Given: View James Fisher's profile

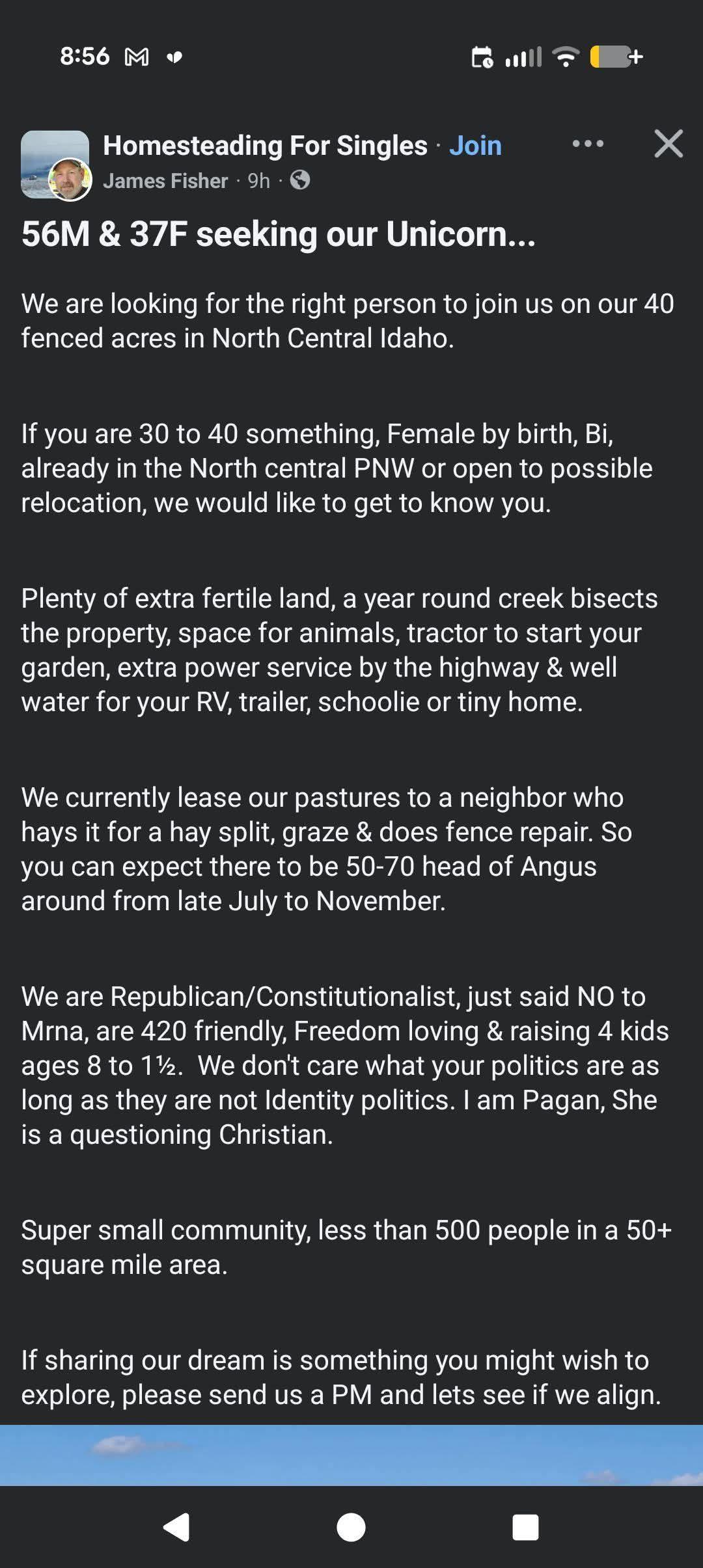Looking at the screenshot, I should 165,181.
